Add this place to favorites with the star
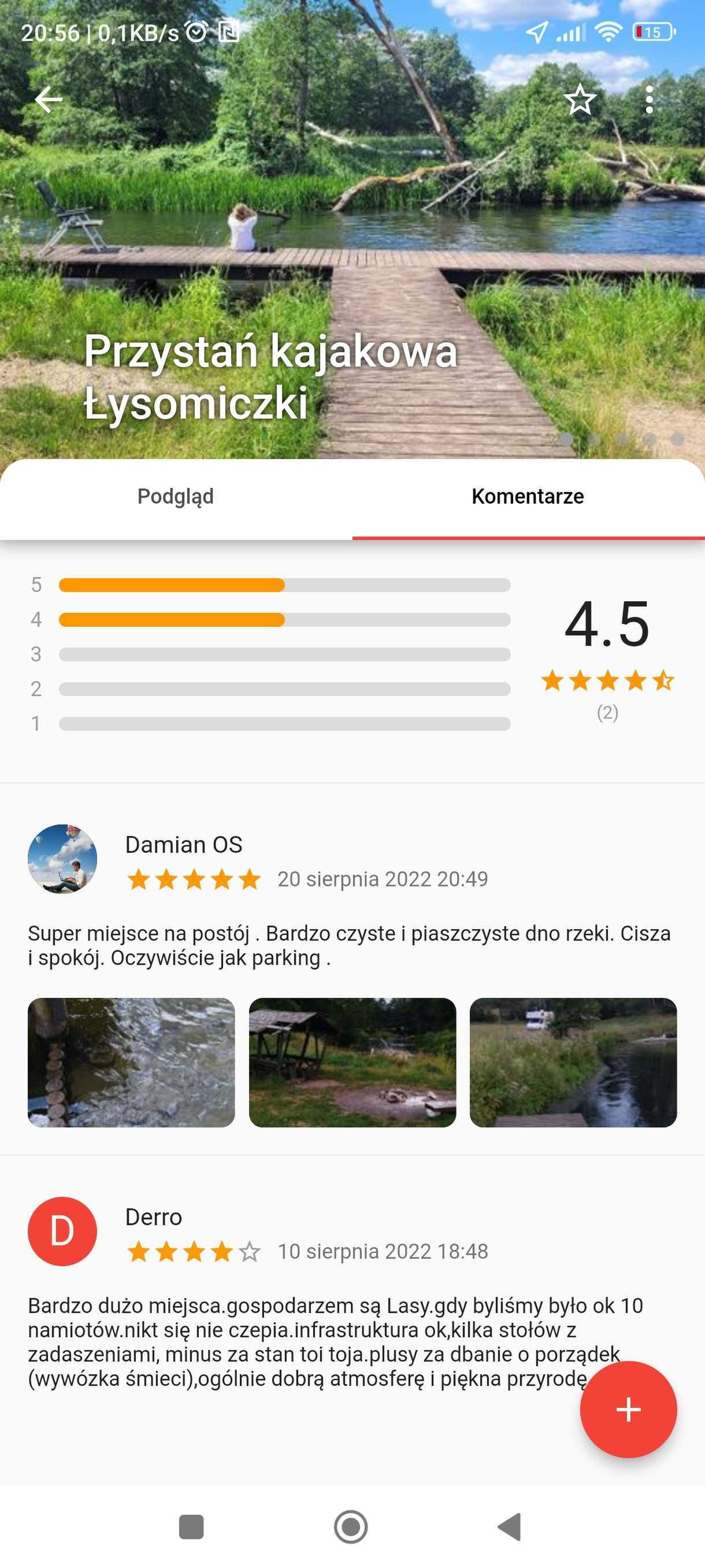 pyautogui.click(x=580, y=99)
